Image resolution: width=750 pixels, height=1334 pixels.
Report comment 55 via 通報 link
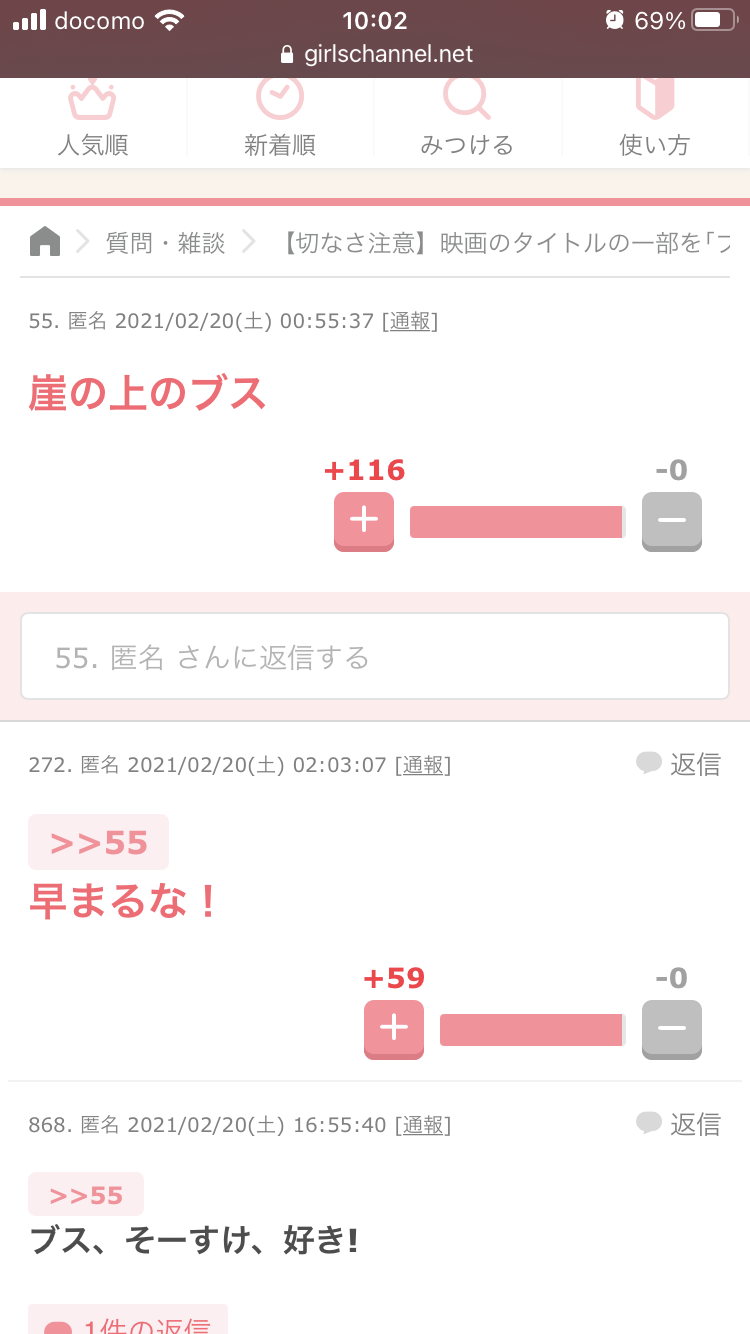point(410,321)
